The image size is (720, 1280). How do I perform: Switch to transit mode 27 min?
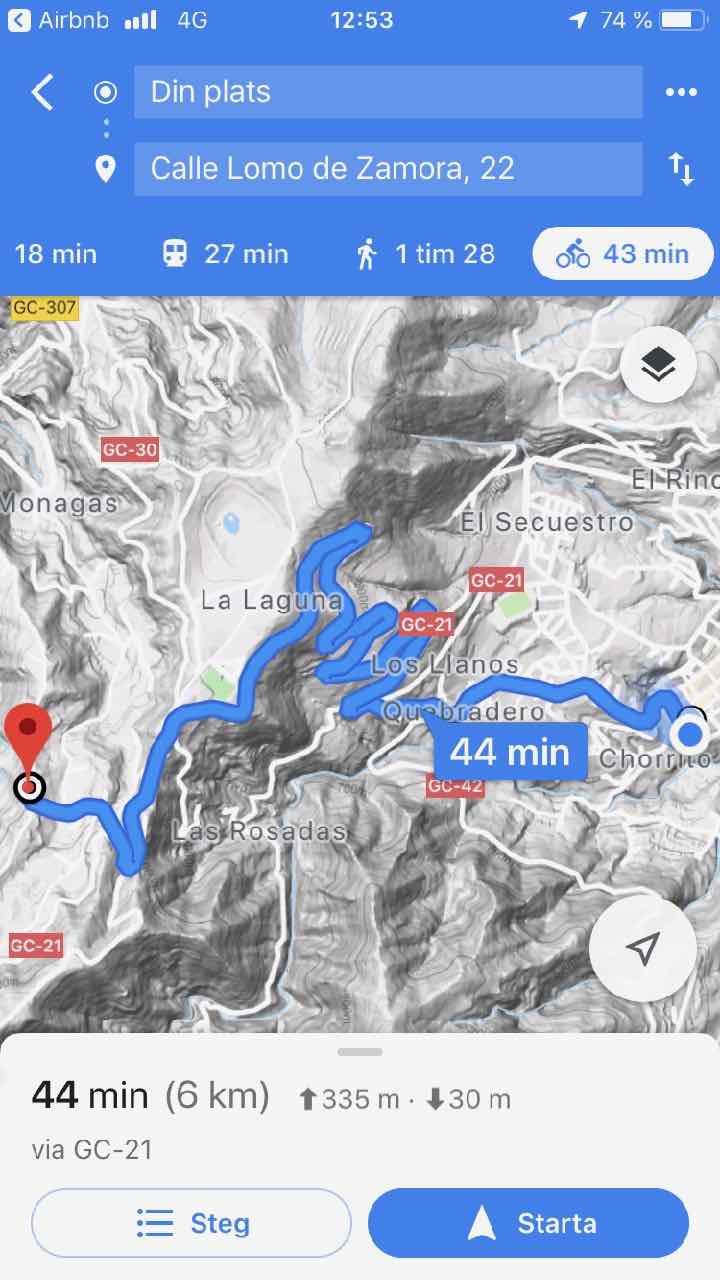click(225, 254)
